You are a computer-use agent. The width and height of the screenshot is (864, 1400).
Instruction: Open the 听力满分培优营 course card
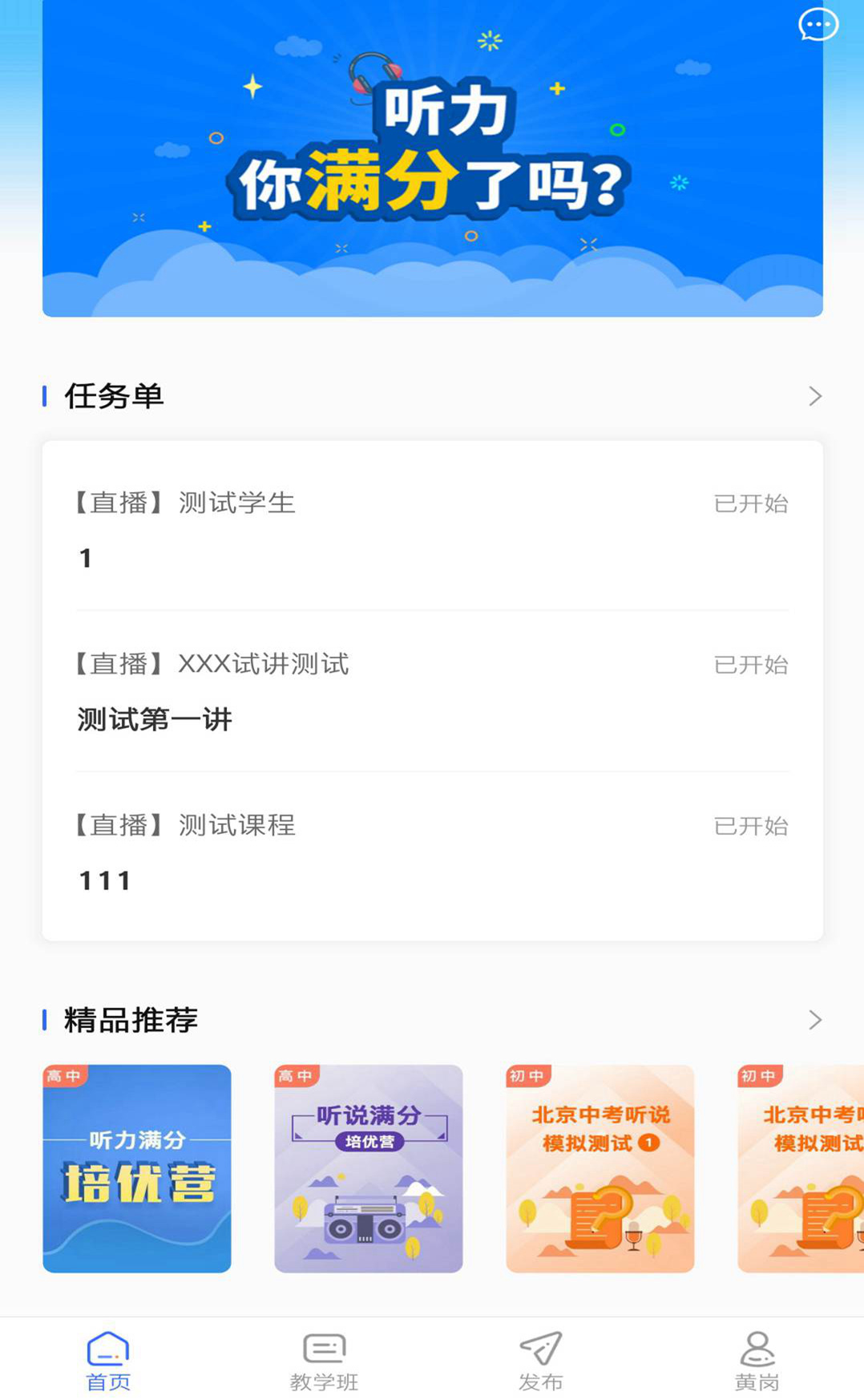(x=136, y=1167)
